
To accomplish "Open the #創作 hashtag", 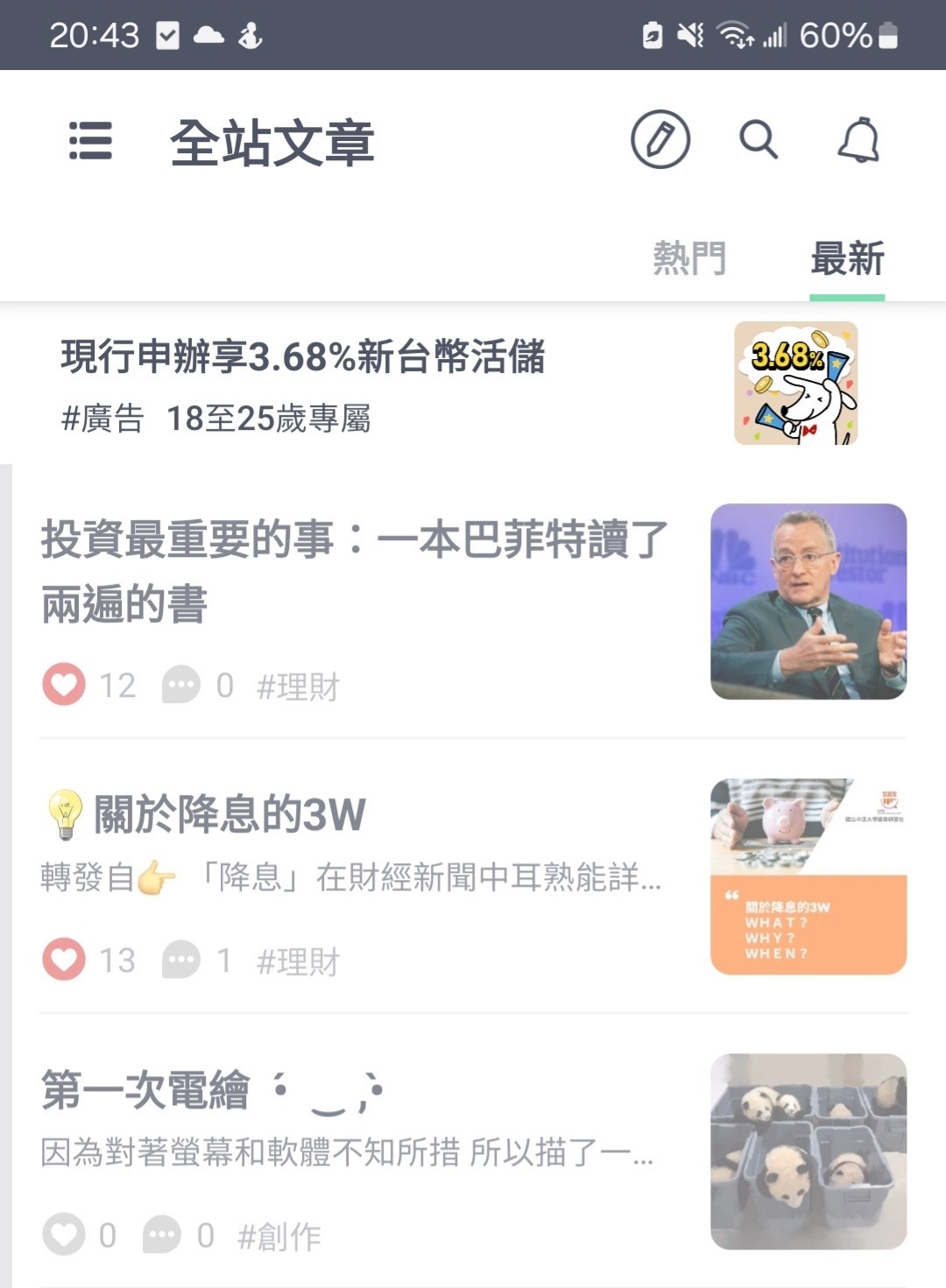I will 278,1236.
